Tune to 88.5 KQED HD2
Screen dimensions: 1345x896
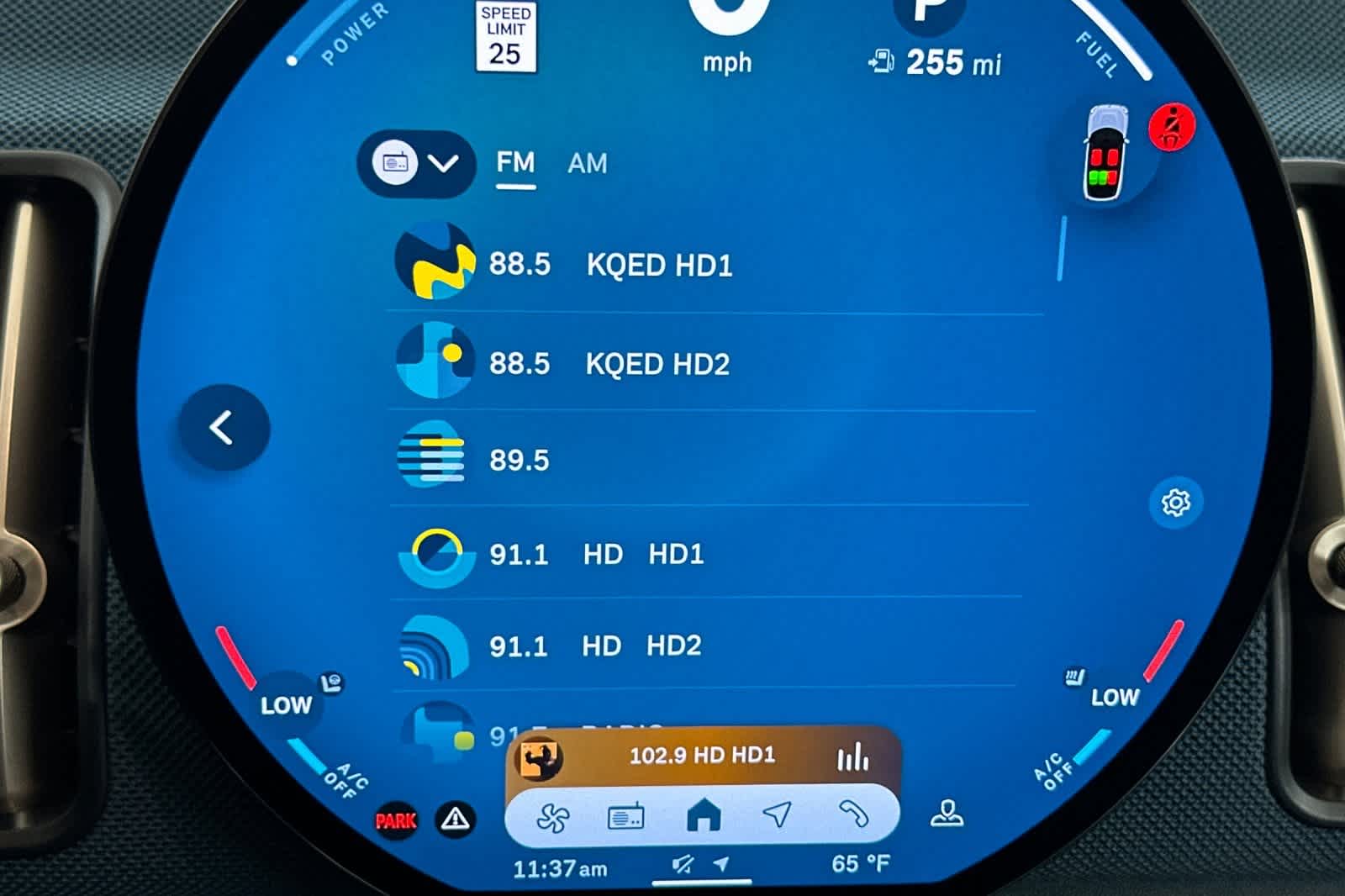656,364
